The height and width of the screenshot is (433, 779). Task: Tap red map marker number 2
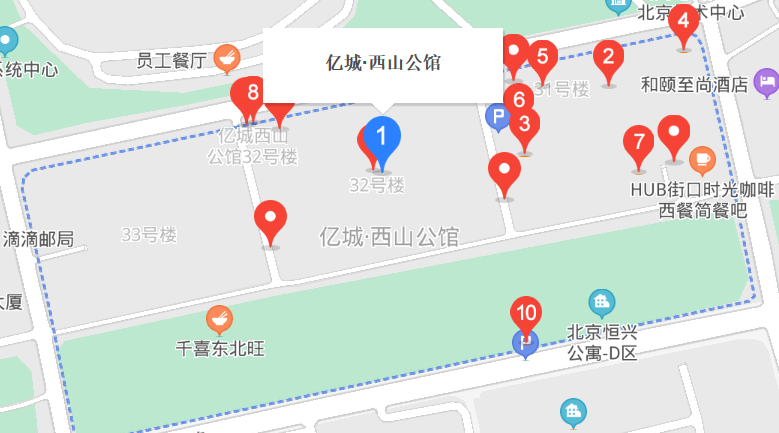pos(607,56)
